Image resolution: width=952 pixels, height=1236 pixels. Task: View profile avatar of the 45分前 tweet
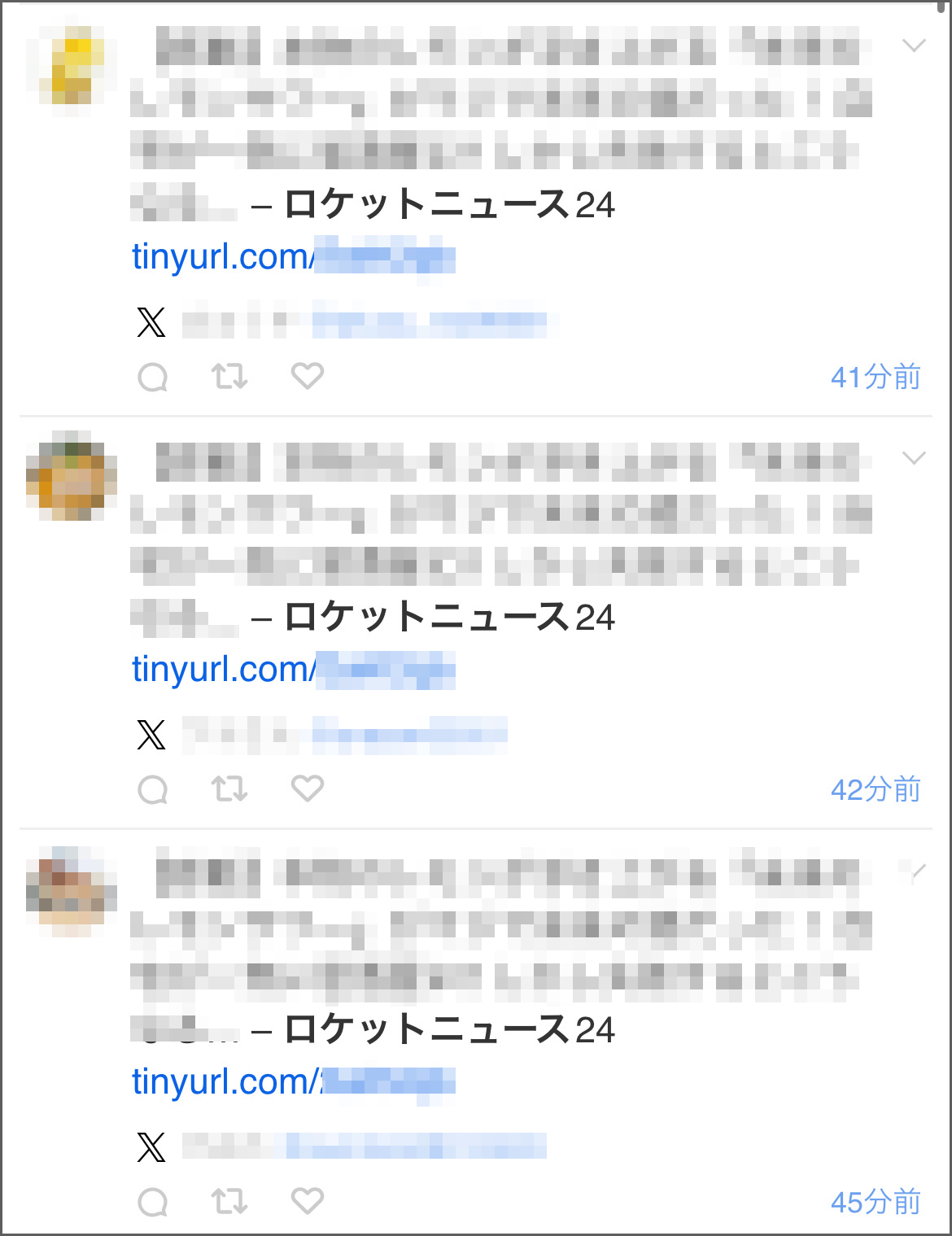pos(72,890)
